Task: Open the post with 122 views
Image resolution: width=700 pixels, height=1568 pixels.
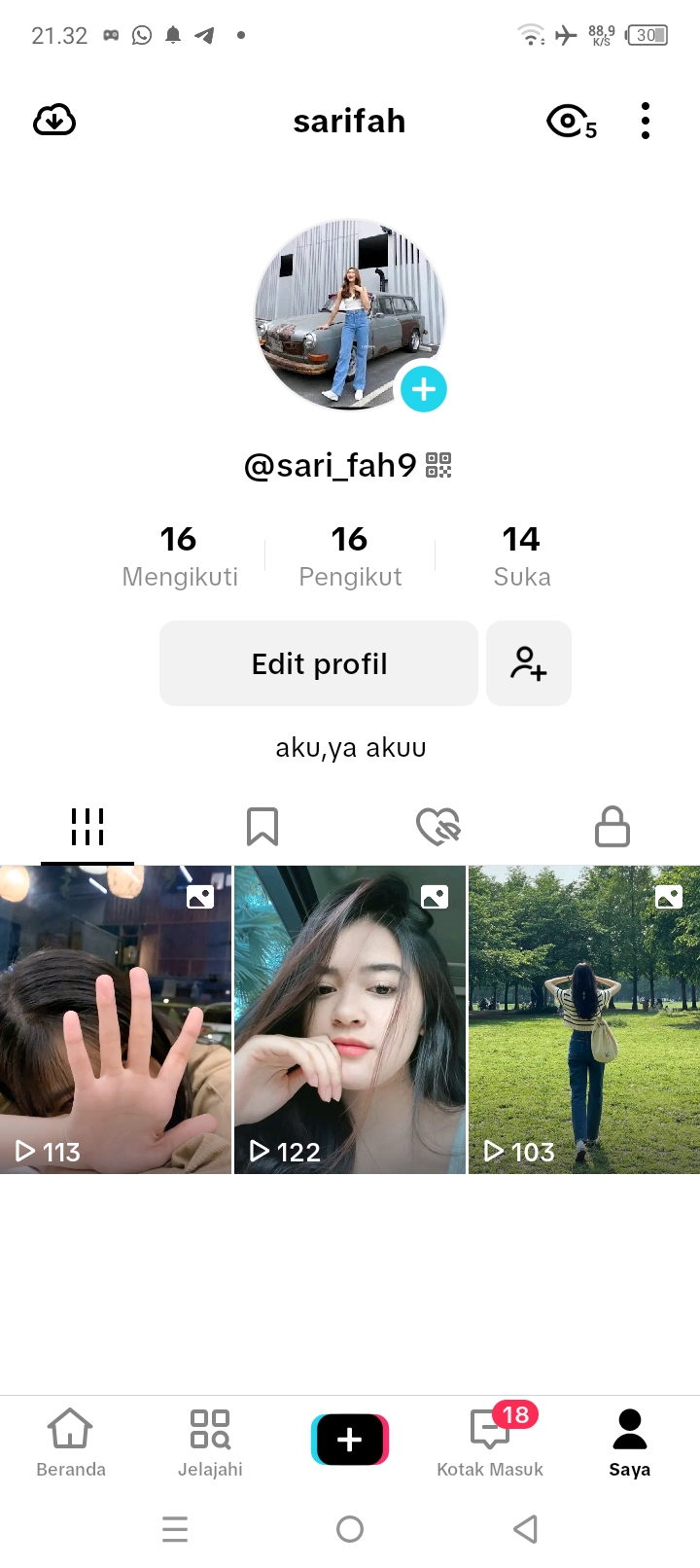Action: [350, 1019]
